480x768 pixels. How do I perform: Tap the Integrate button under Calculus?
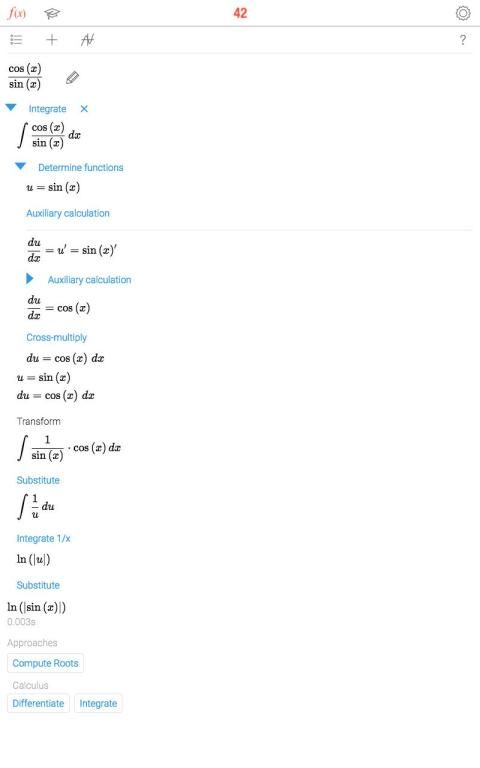point(98,703)
